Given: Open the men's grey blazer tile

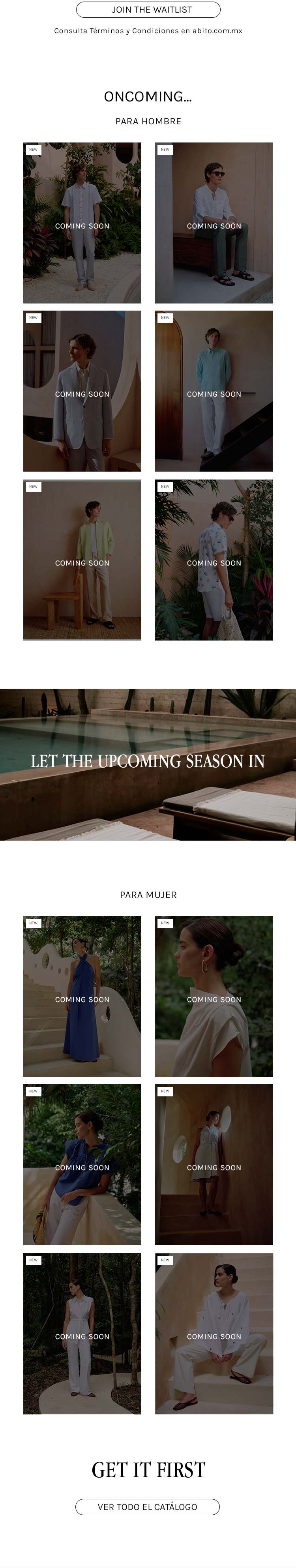Looking at the screenshot, I should tap(82, 391).
